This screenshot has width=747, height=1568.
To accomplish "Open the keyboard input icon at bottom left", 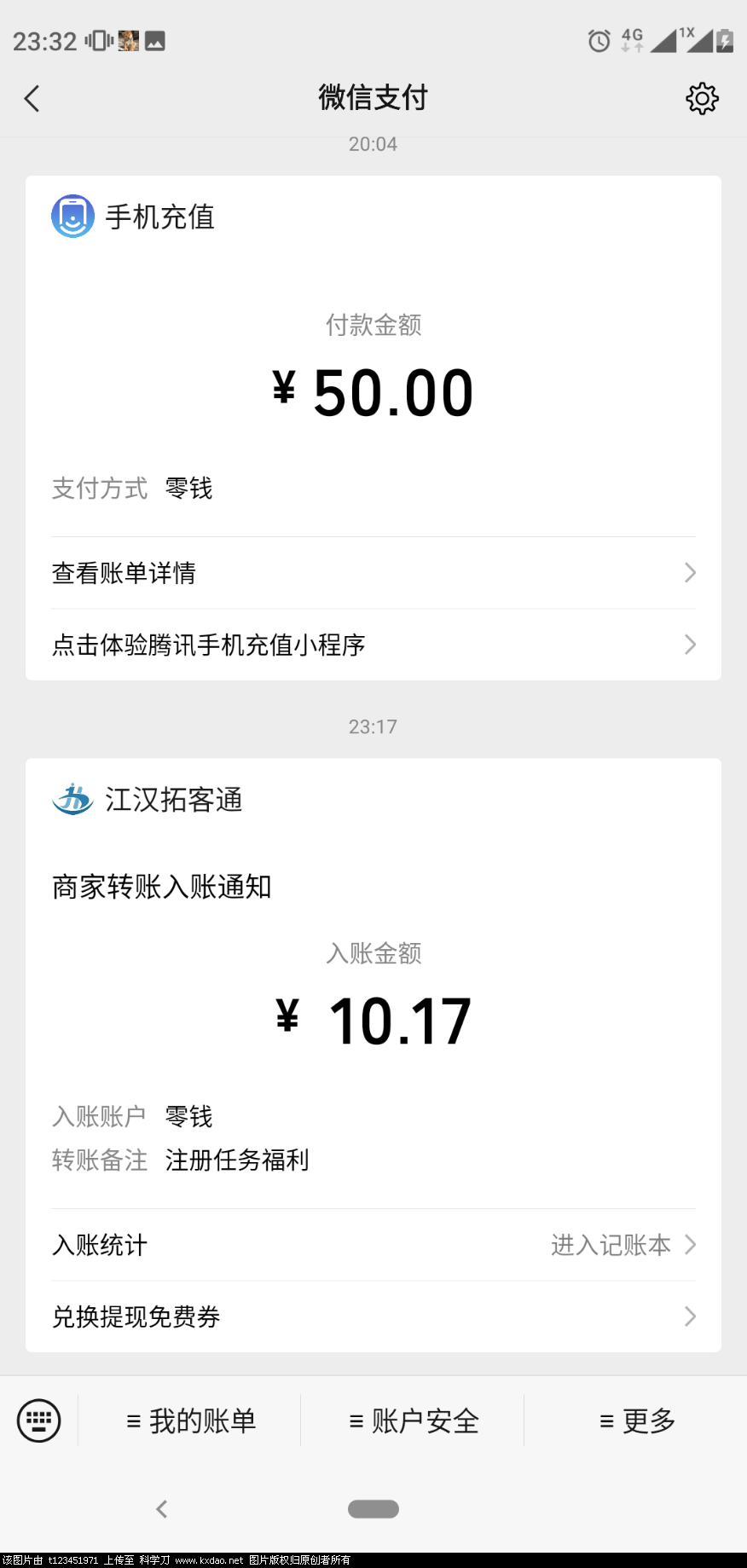I will coord(38,1420).
